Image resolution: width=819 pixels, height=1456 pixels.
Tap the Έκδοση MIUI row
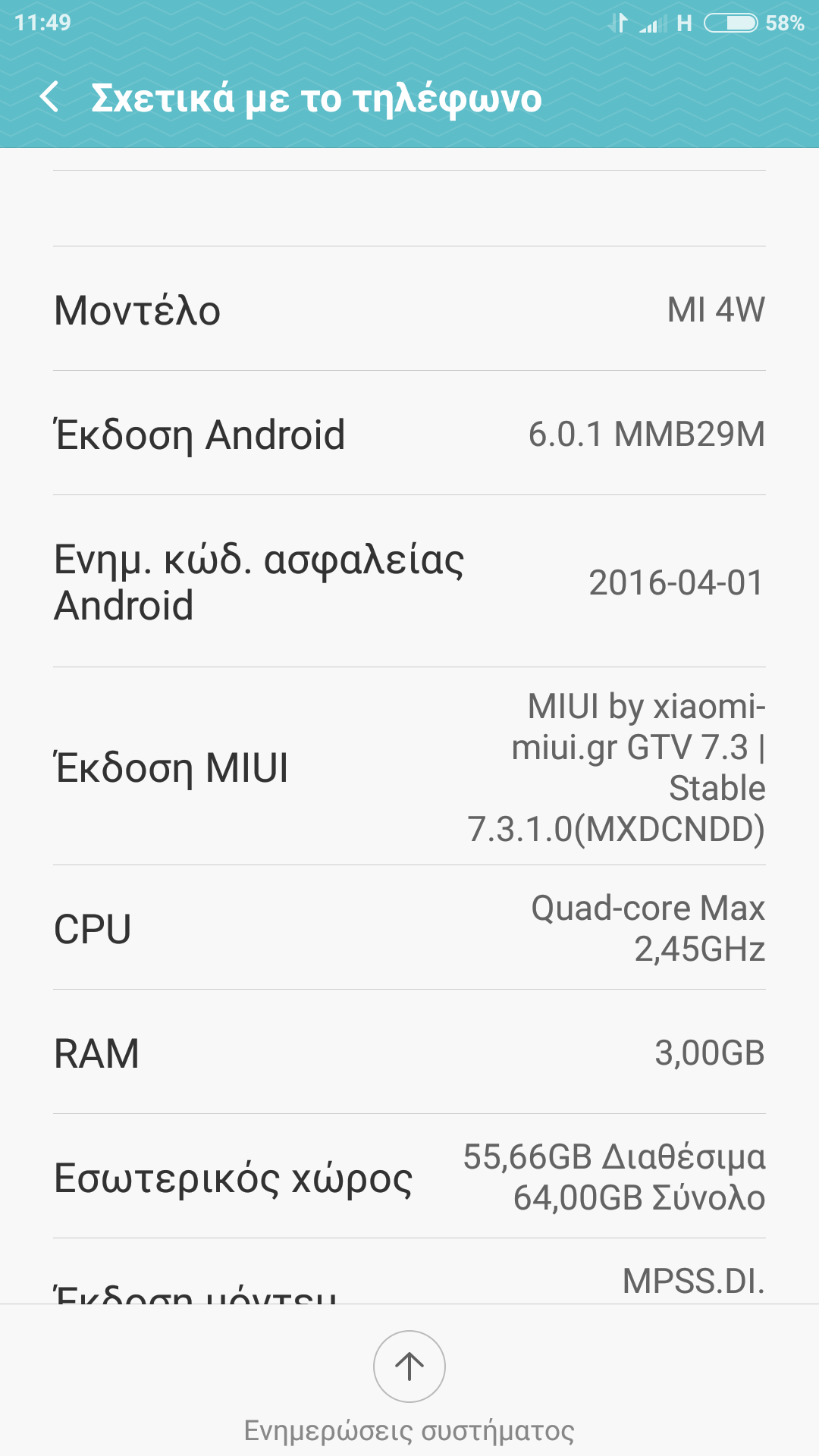409,767
